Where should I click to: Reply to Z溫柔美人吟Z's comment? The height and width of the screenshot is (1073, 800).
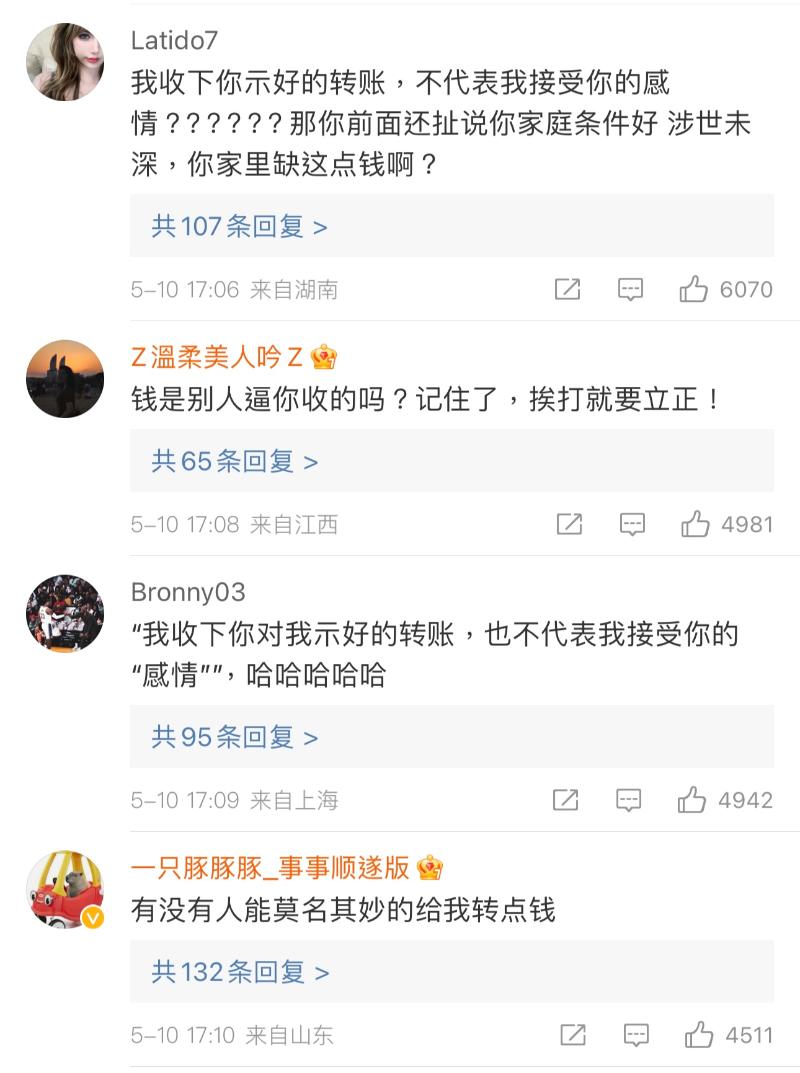(631, 524)
